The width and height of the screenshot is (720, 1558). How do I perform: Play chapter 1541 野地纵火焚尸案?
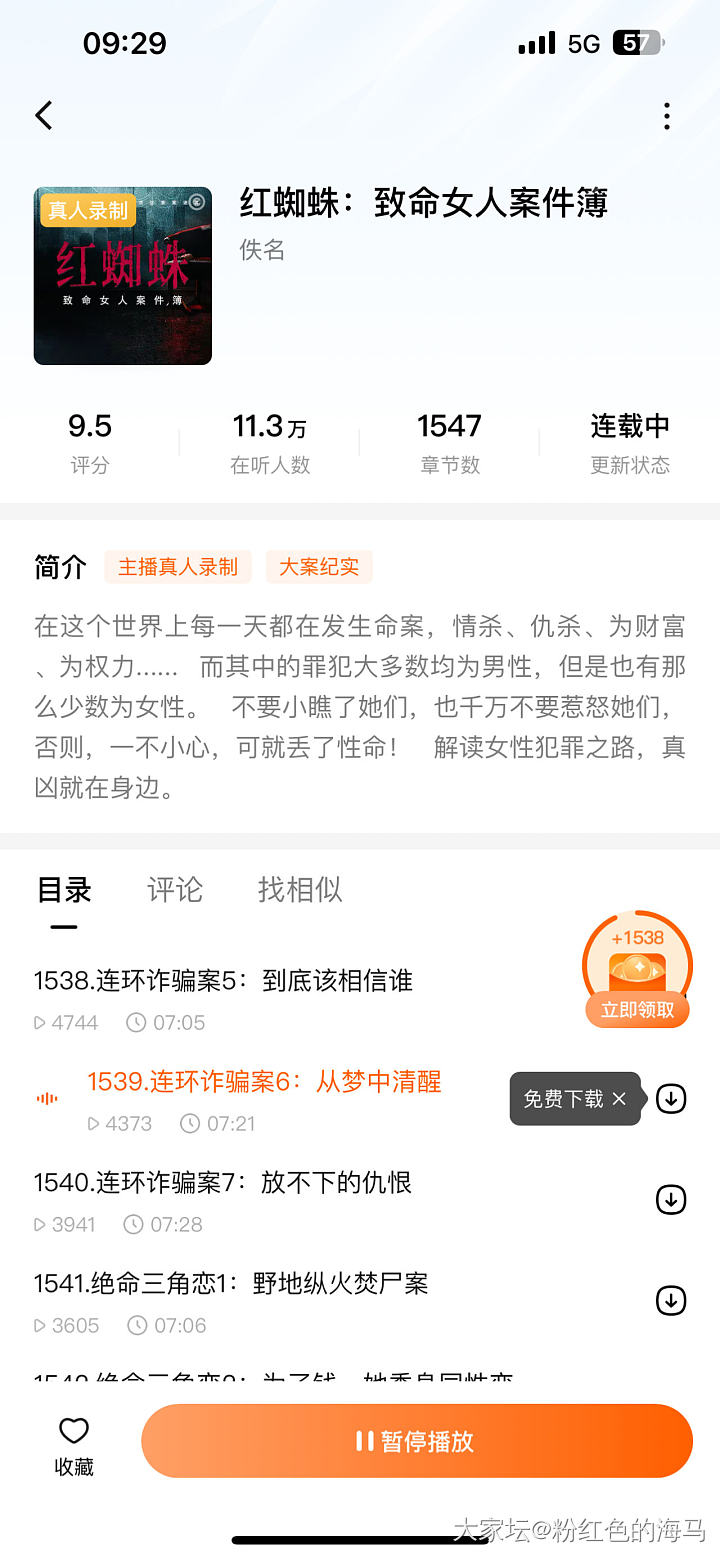click(x=231, y=1284)
